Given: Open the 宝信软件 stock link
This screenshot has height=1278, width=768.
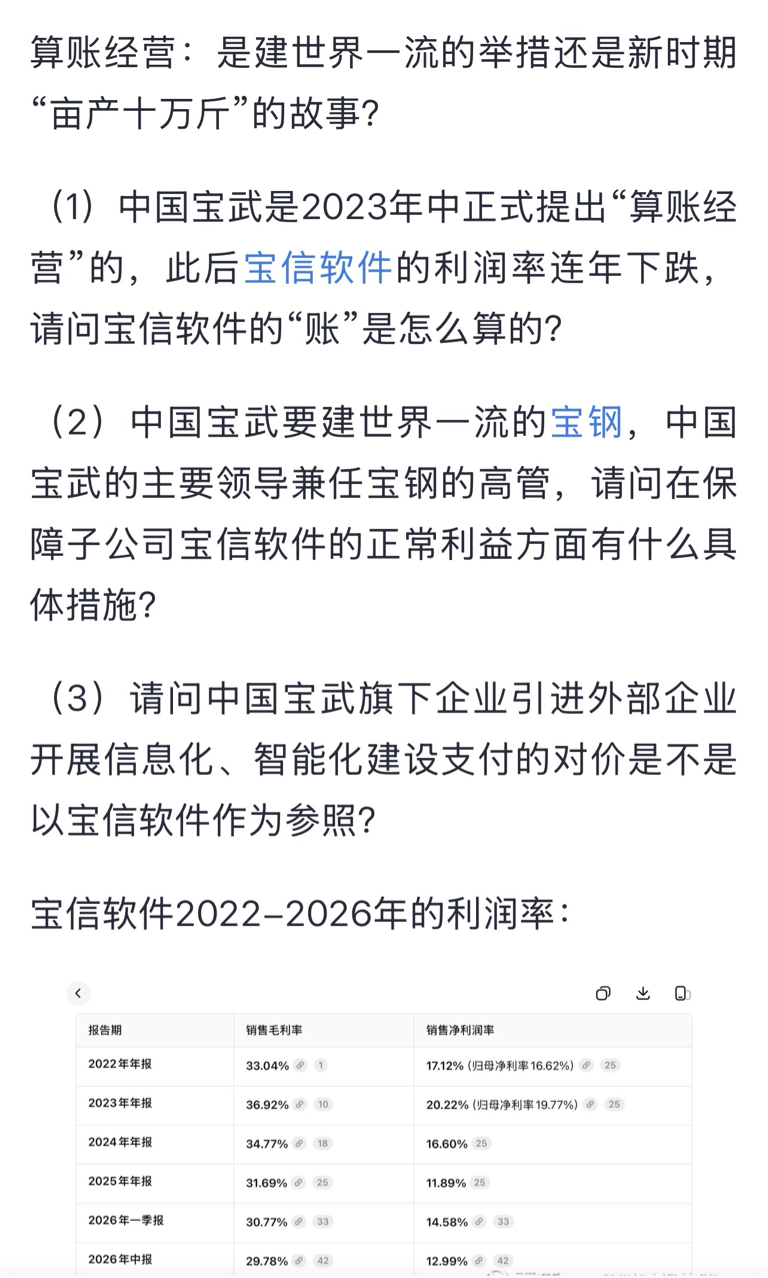Looking at the screenshot, I should (x=317, y=269).
